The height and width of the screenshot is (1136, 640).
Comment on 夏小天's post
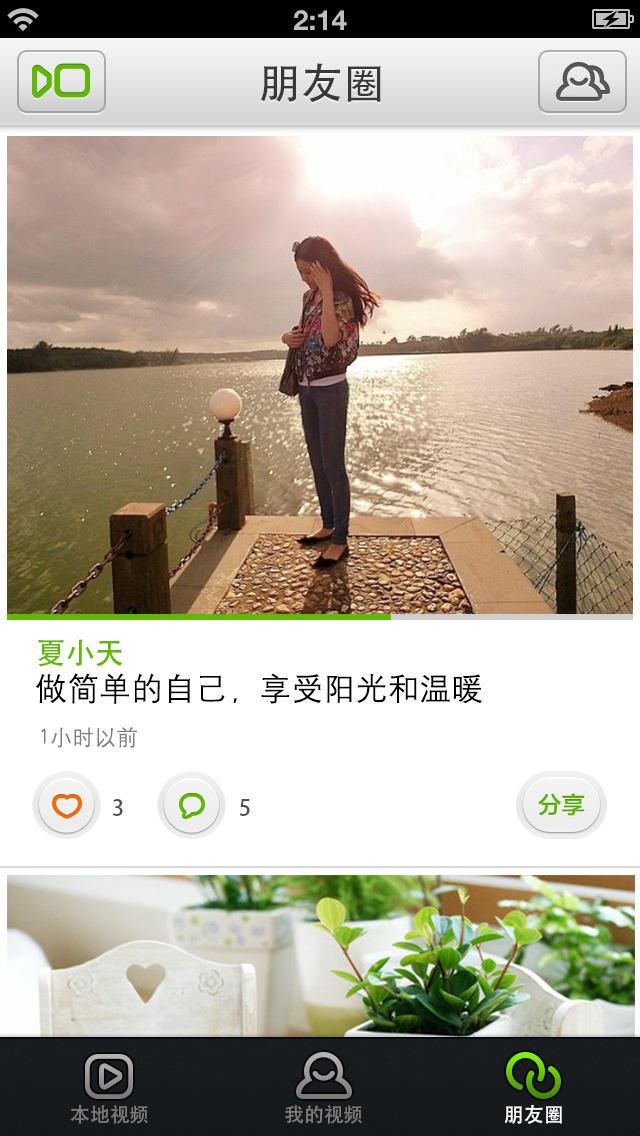(191, 805)
